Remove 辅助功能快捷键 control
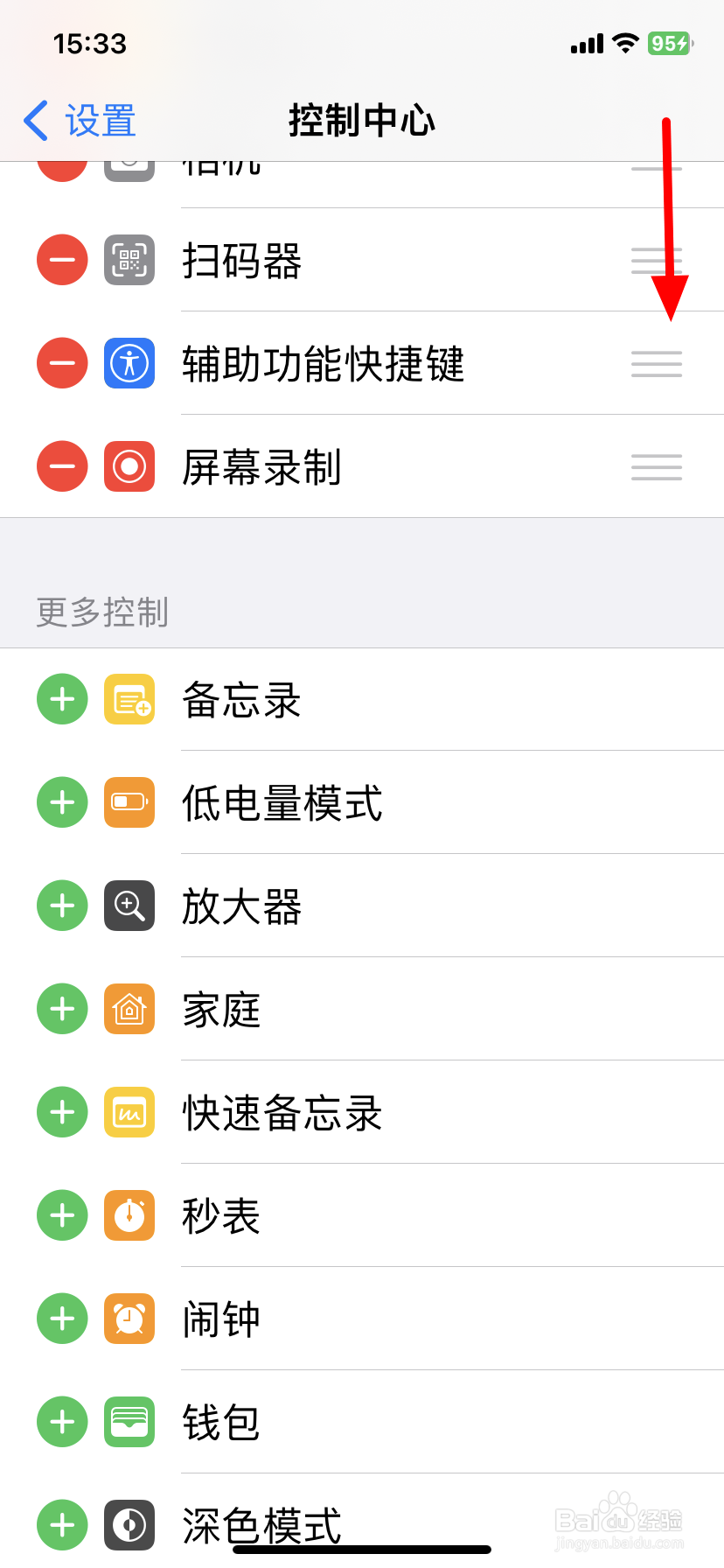This screenshot has height=1568, width=724. click(x=62, y=363)
